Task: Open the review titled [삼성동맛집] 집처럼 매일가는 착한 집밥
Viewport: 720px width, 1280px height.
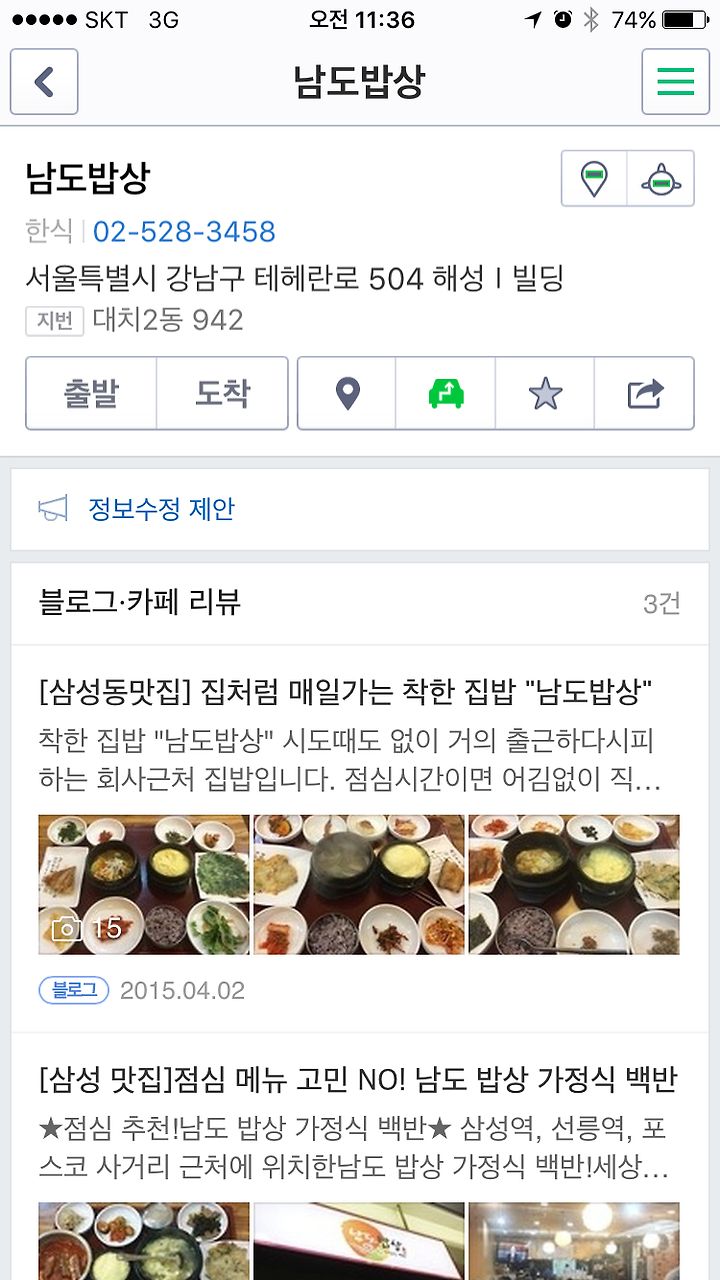Action: click(x=345, y=691)
